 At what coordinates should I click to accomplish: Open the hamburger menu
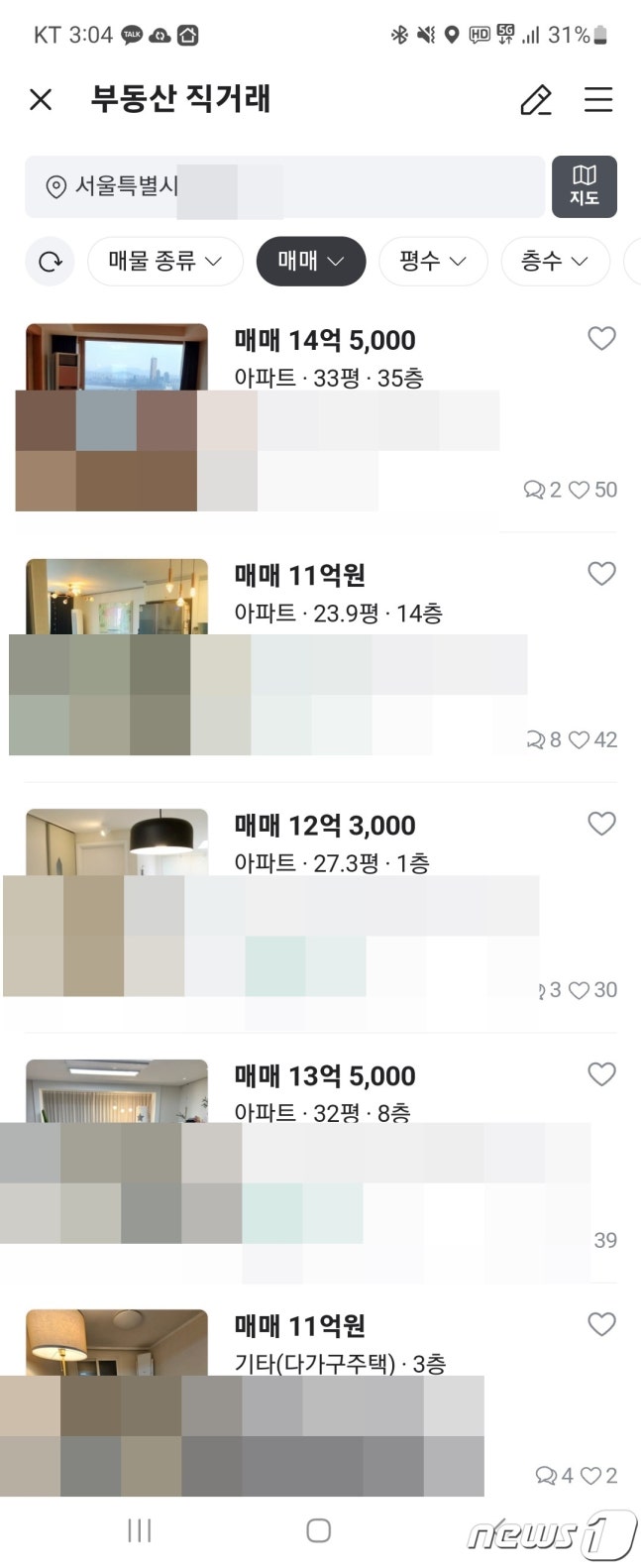point(598,100)
